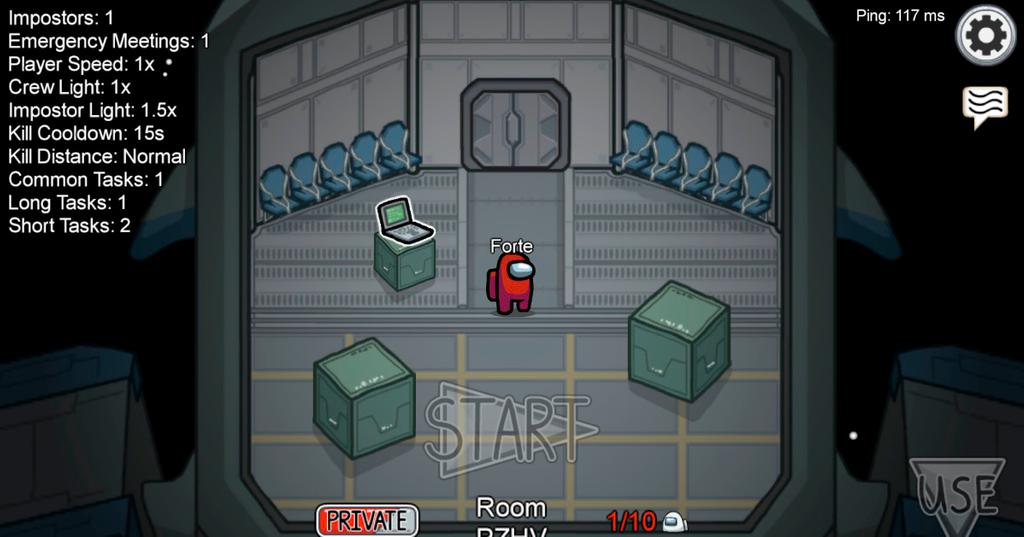Tap the Use button
Screen dimensions: 1024x537
957,495
